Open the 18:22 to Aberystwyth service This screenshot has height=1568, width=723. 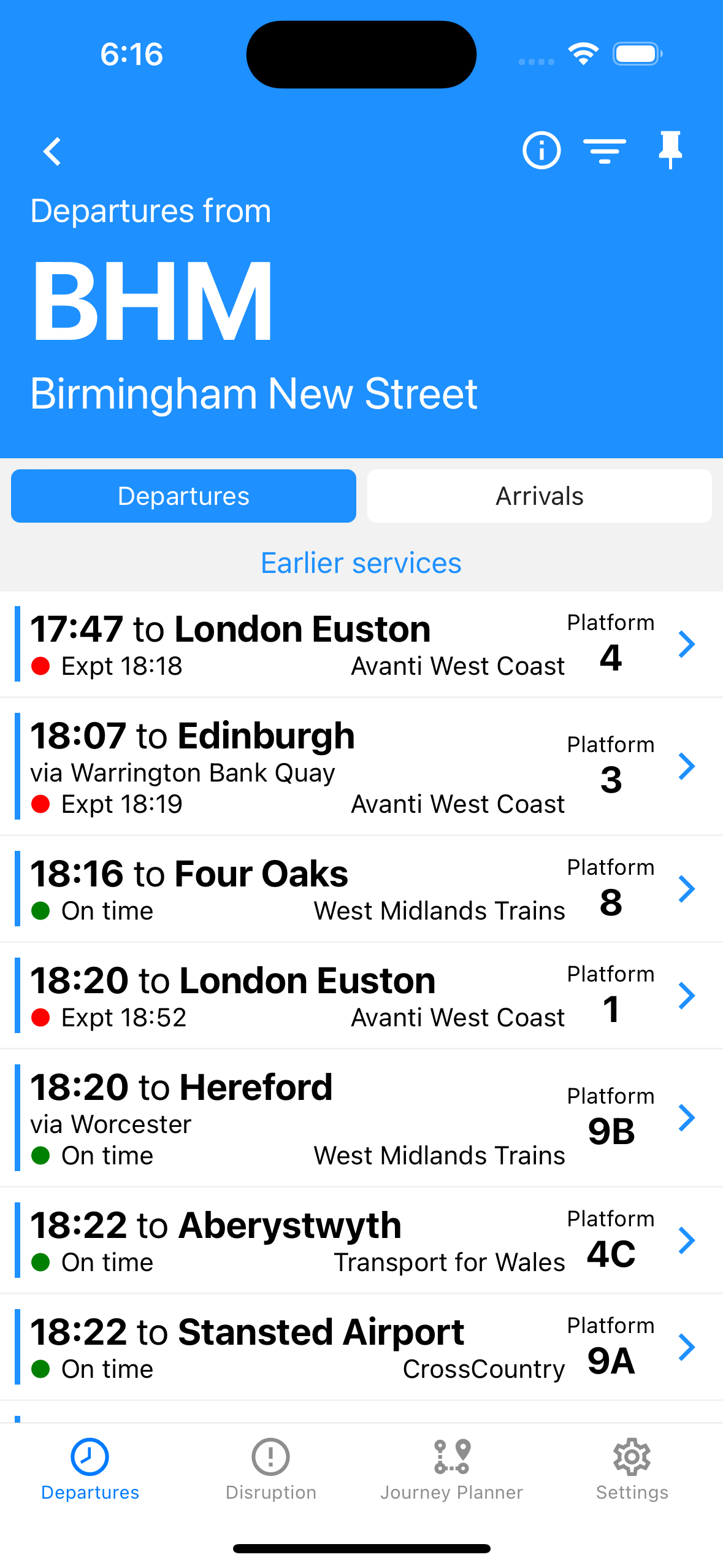(x=361, y=1240)
